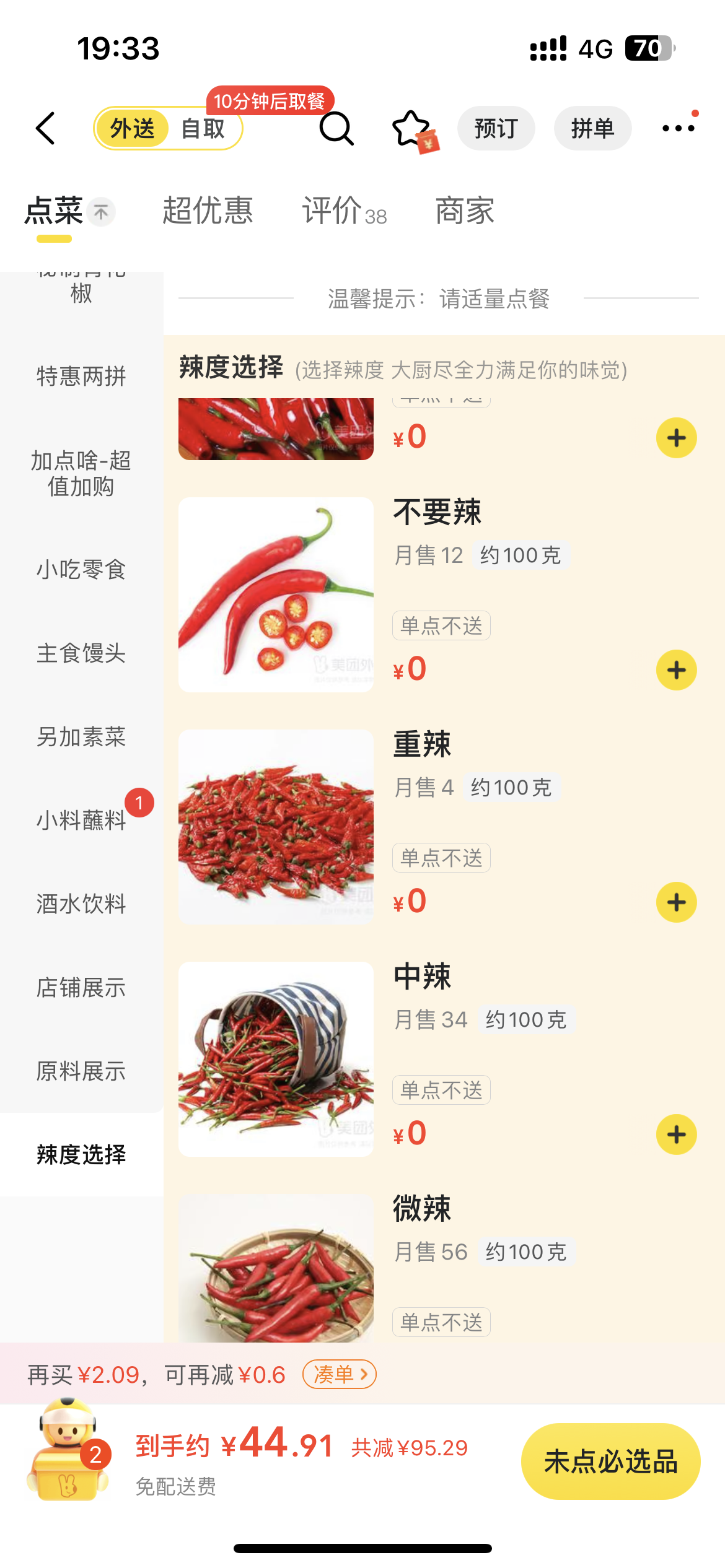Add 重辣 spice level to cart
This screenshot has height=1568, width=725.
point(676,902)
